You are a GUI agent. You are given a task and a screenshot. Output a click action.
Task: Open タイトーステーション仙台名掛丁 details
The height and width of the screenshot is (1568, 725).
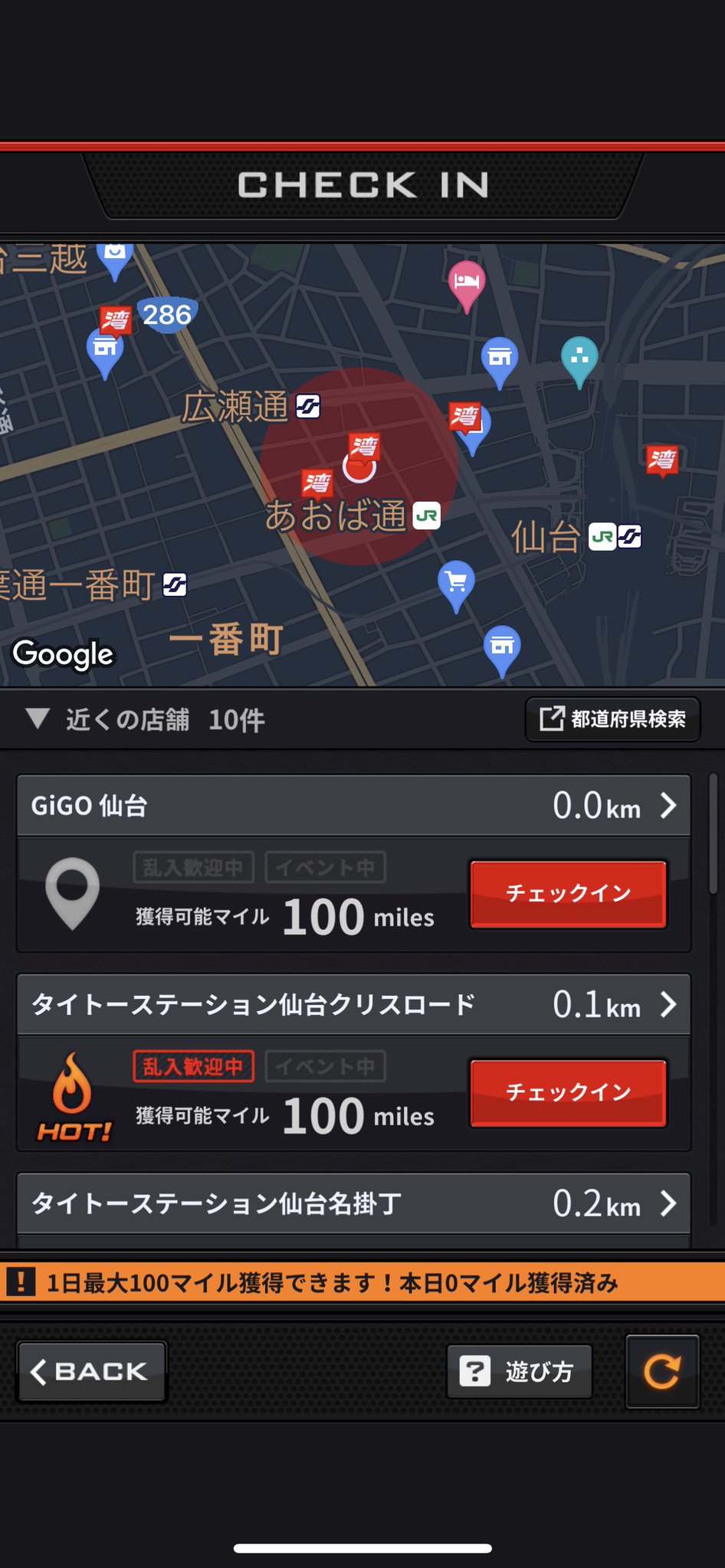(x=353, y=1203)
